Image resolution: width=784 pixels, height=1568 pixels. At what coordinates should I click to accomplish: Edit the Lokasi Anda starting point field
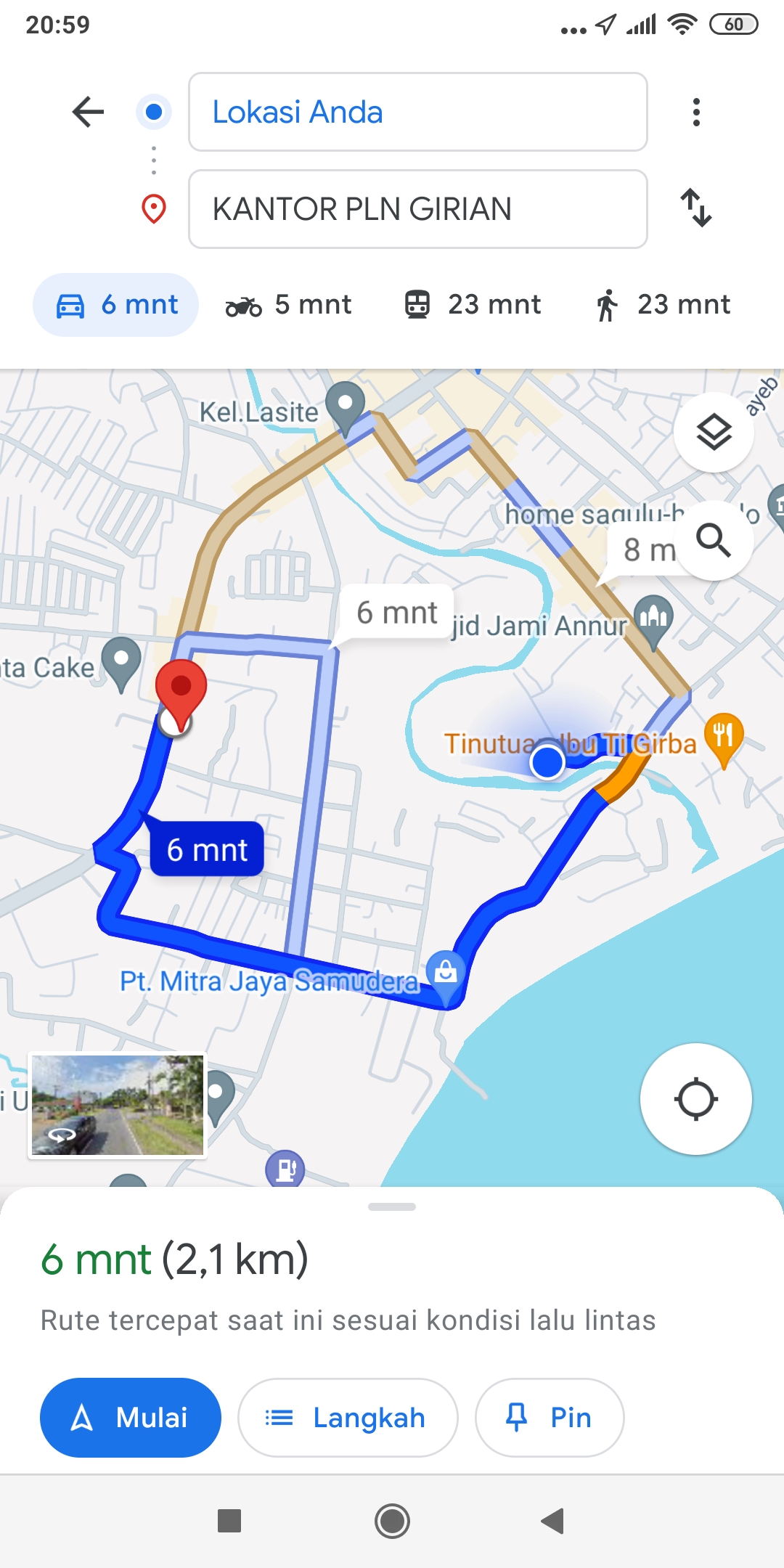[417, 112]
